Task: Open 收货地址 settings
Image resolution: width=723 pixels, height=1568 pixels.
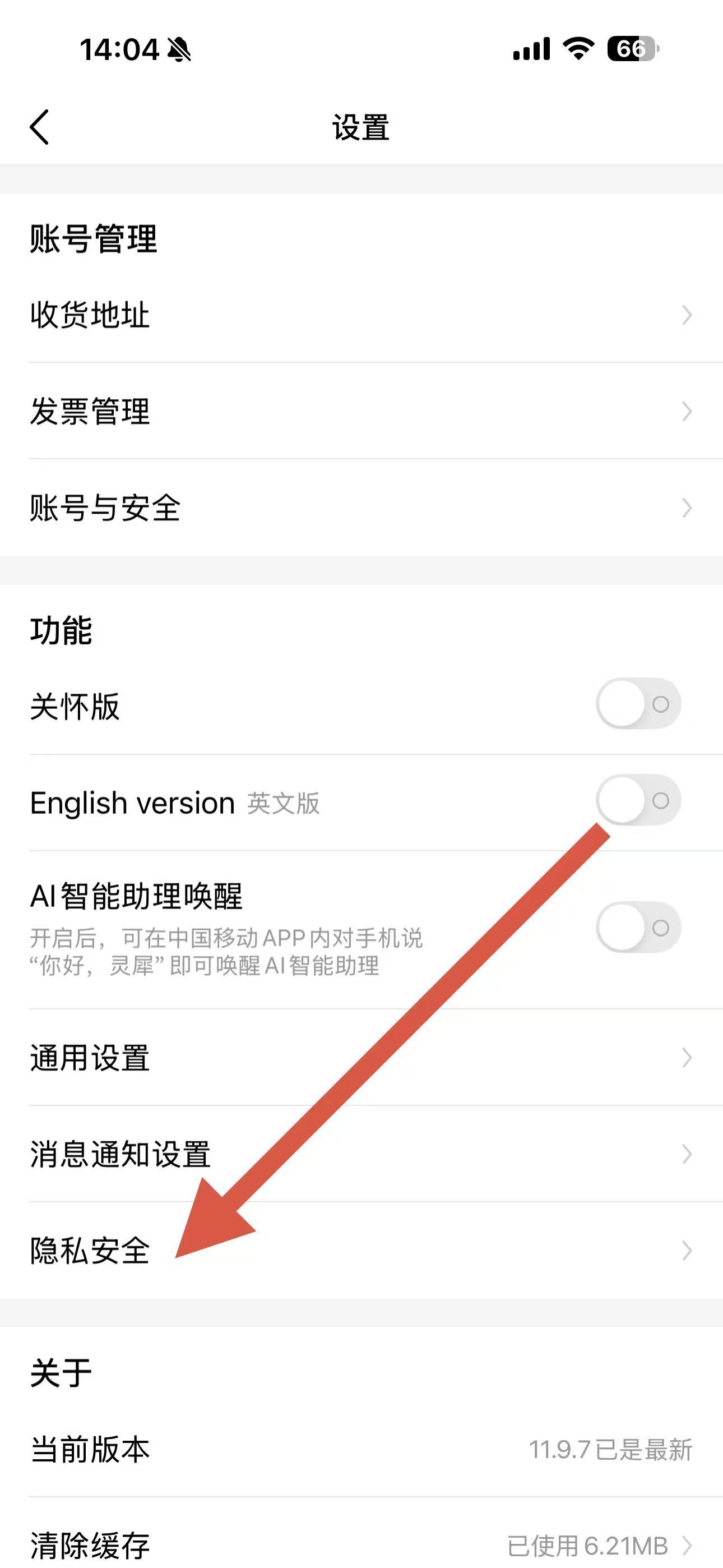Action: (x=361, y=315)
